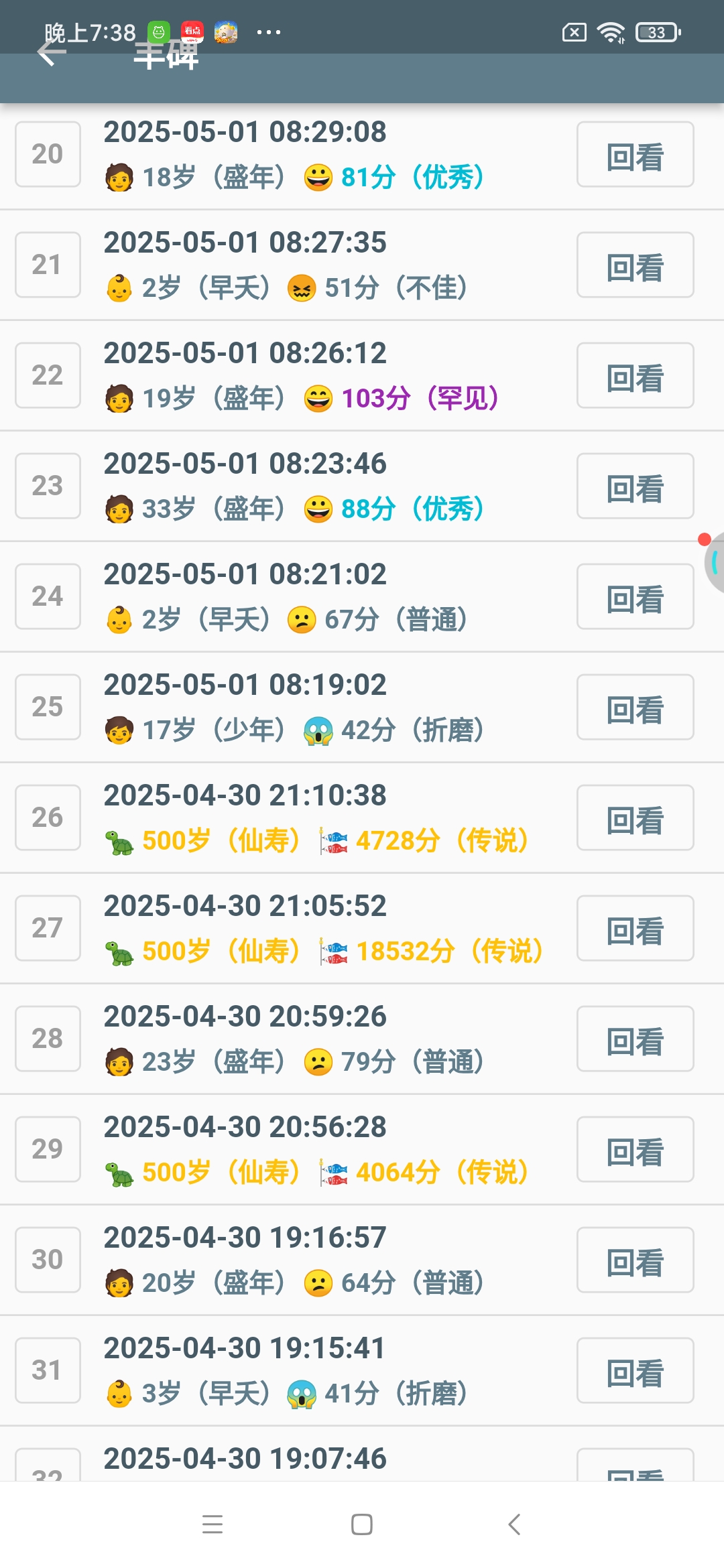724x1568 pixels.
Task: Replay record 21 from 08:27:35
Action: [635, 265]
